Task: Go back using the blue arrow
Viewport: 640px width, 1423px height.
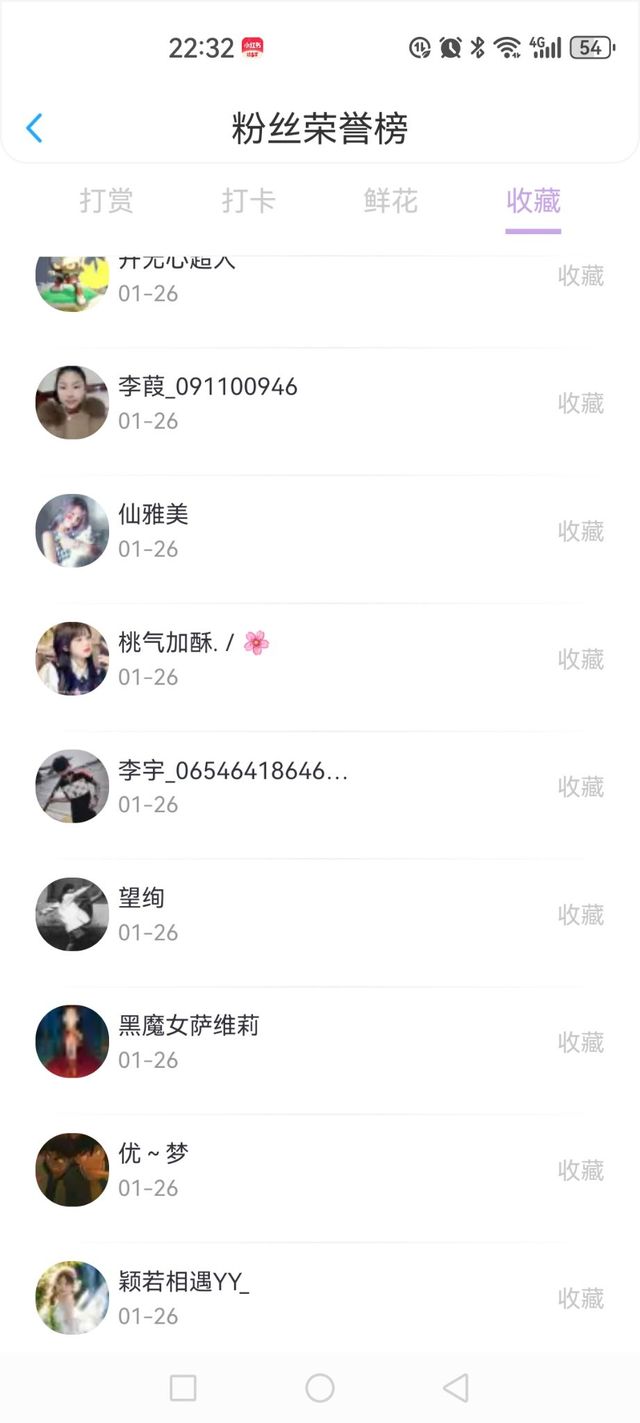Action: click(x=34, y=128)
